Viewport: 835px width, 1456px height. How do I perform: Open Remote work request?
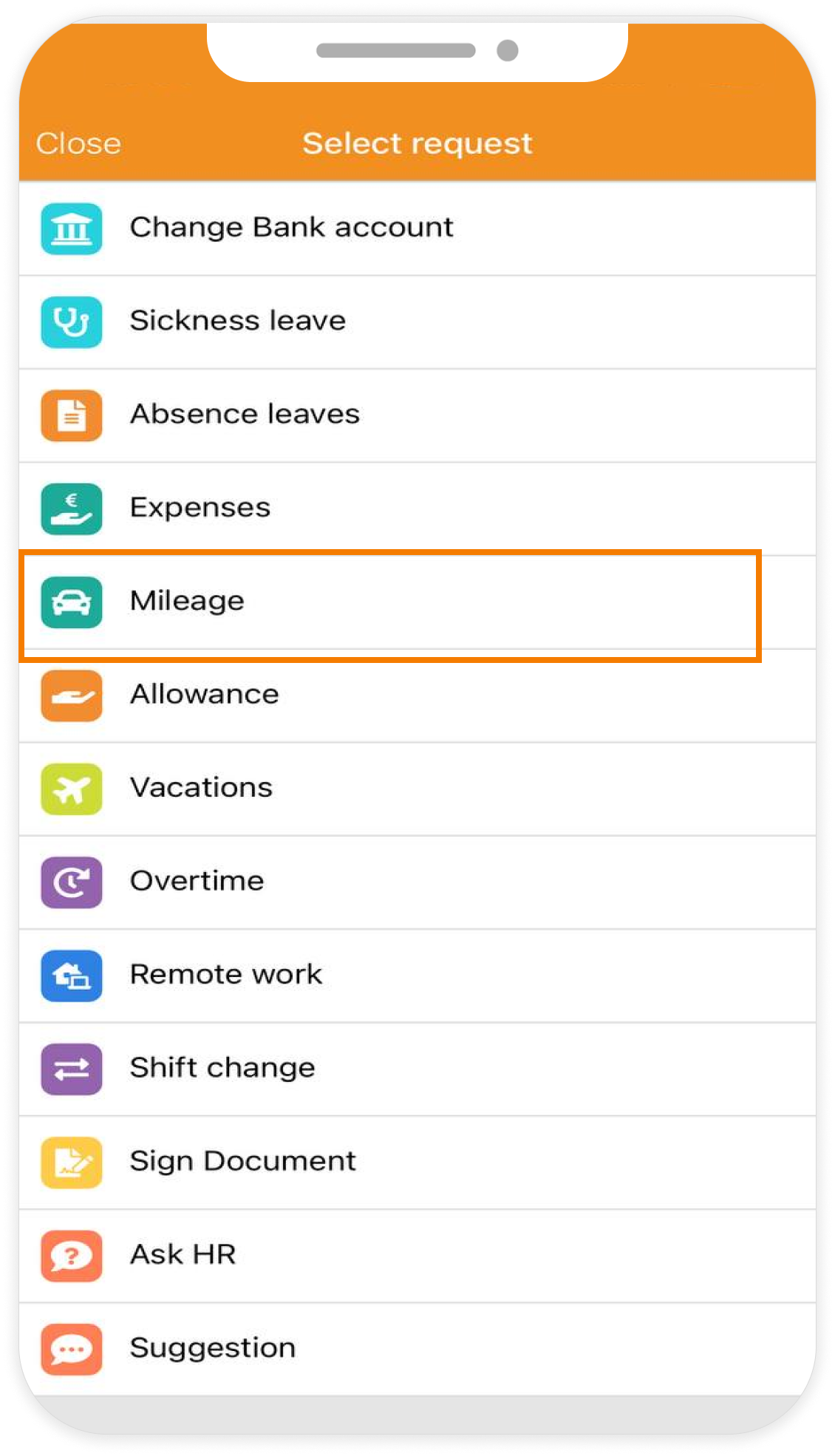click(x=226, y=975)
